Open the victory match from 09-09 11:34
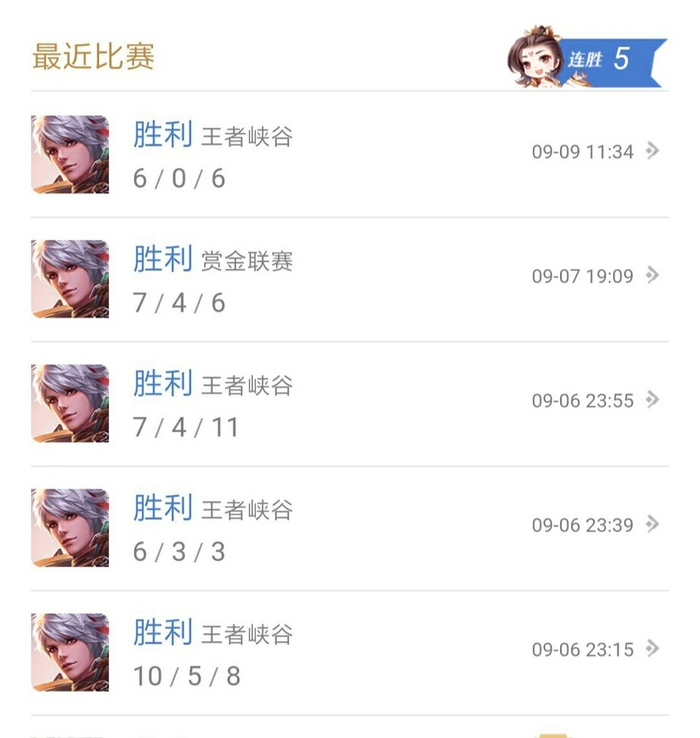This screenshot has height=738, width=700. [x=350, y=154]
